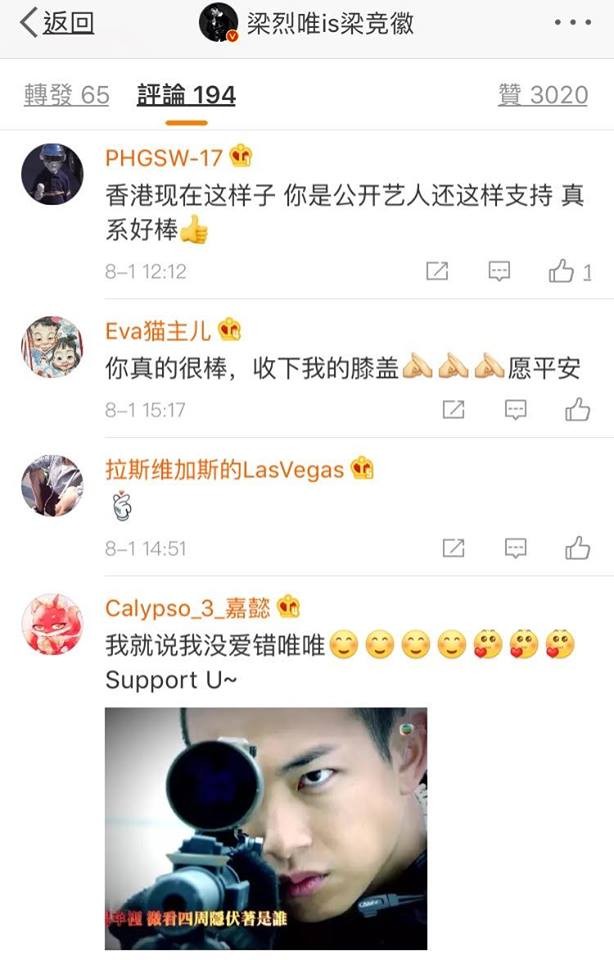
Task: Reply to 拉斯维加斯的LasVegas's comment
Action: click(x=515, y=548)
